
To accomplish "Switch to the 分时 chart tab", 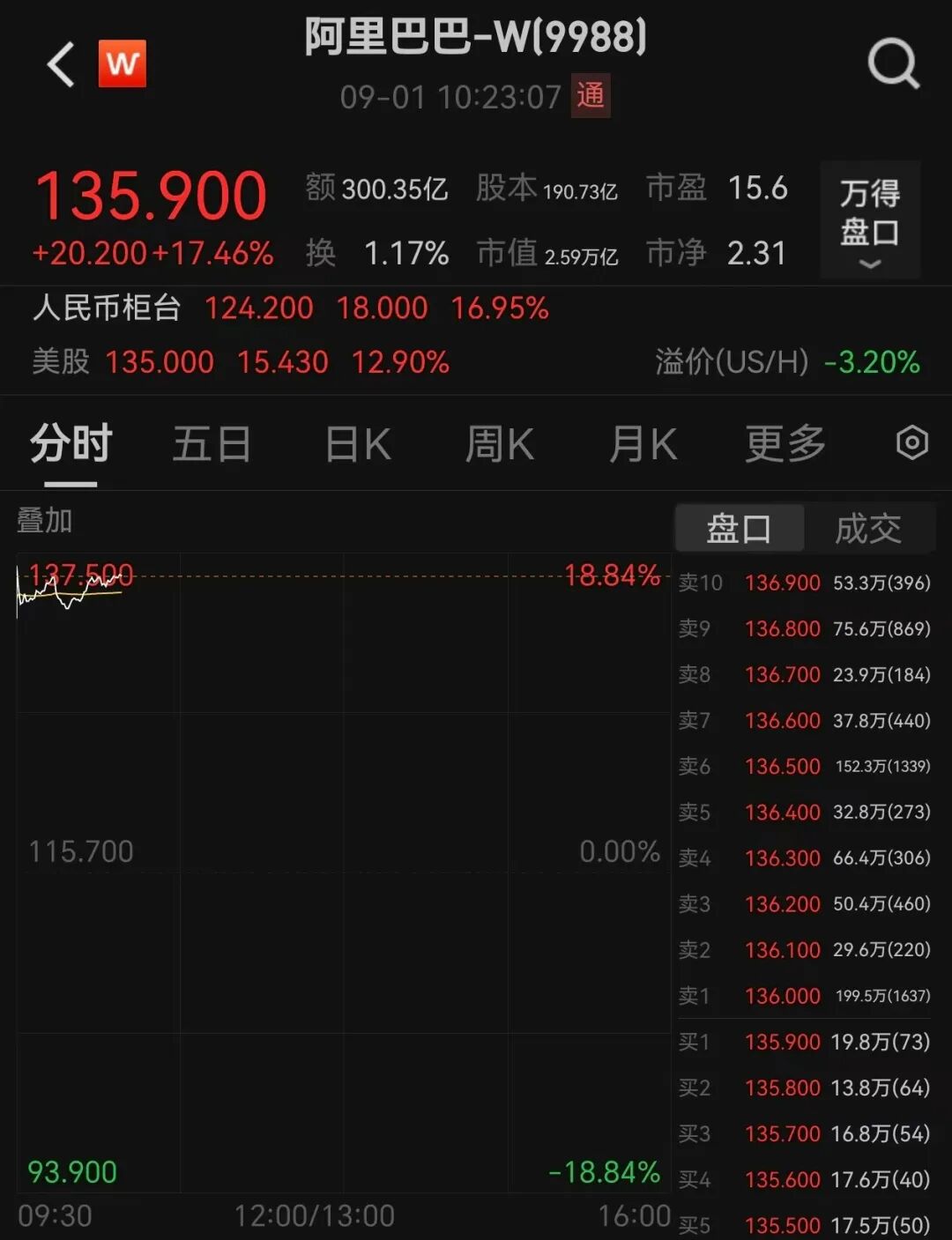I will pos(71,443).
